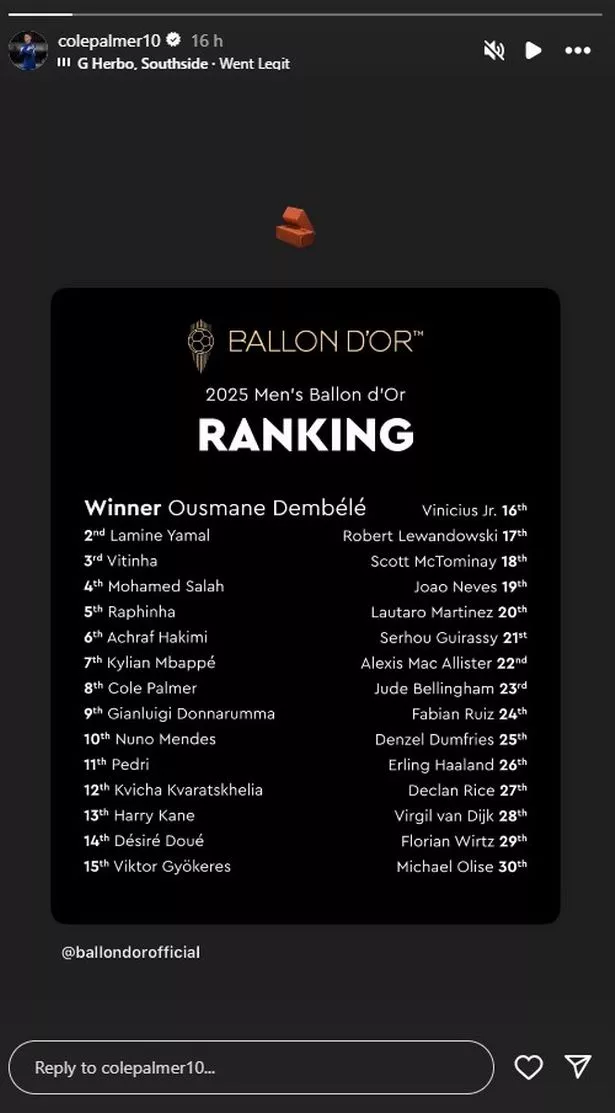Open the three-dot more options menu
The image size is (615, 1113).
tap(578, 50)
